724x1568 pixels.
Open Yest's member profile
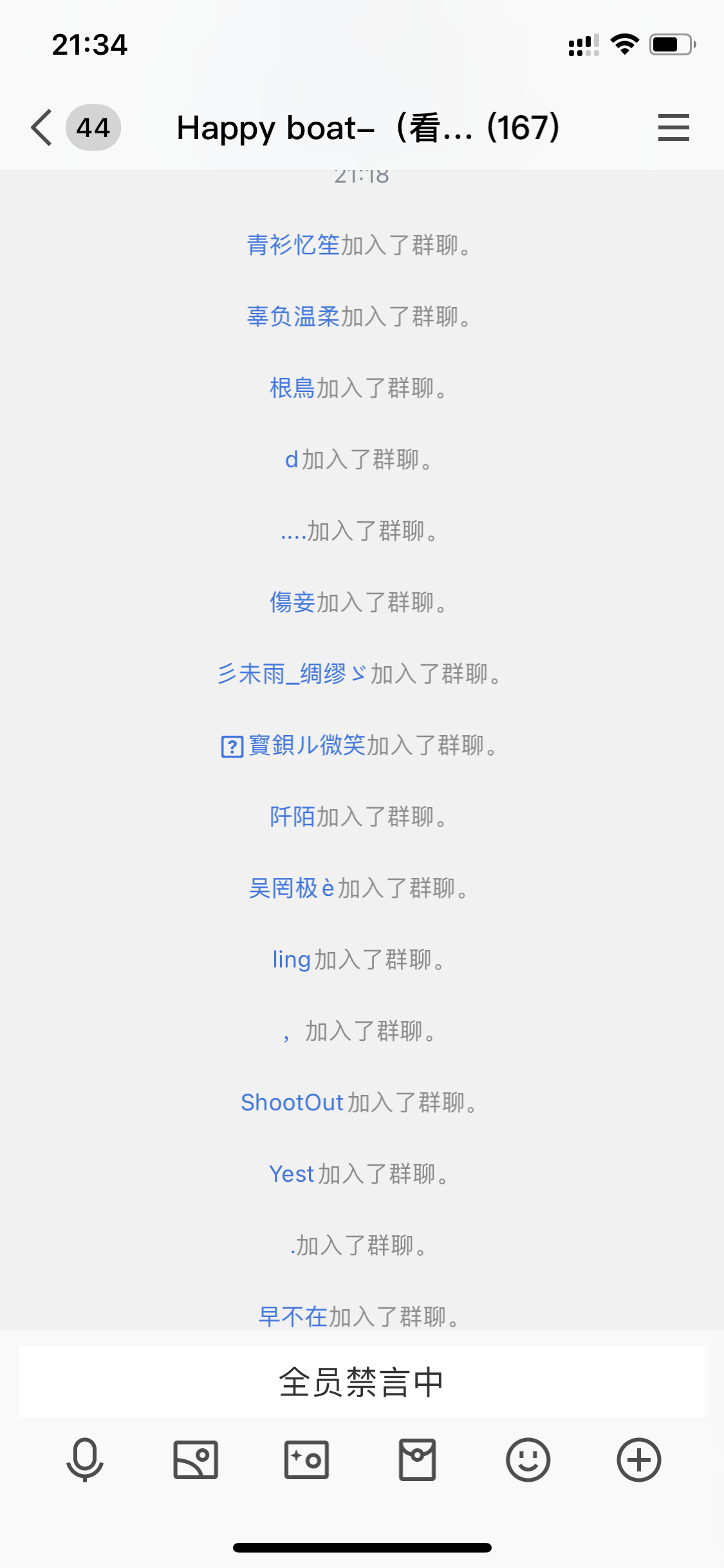pos(292,1174)
